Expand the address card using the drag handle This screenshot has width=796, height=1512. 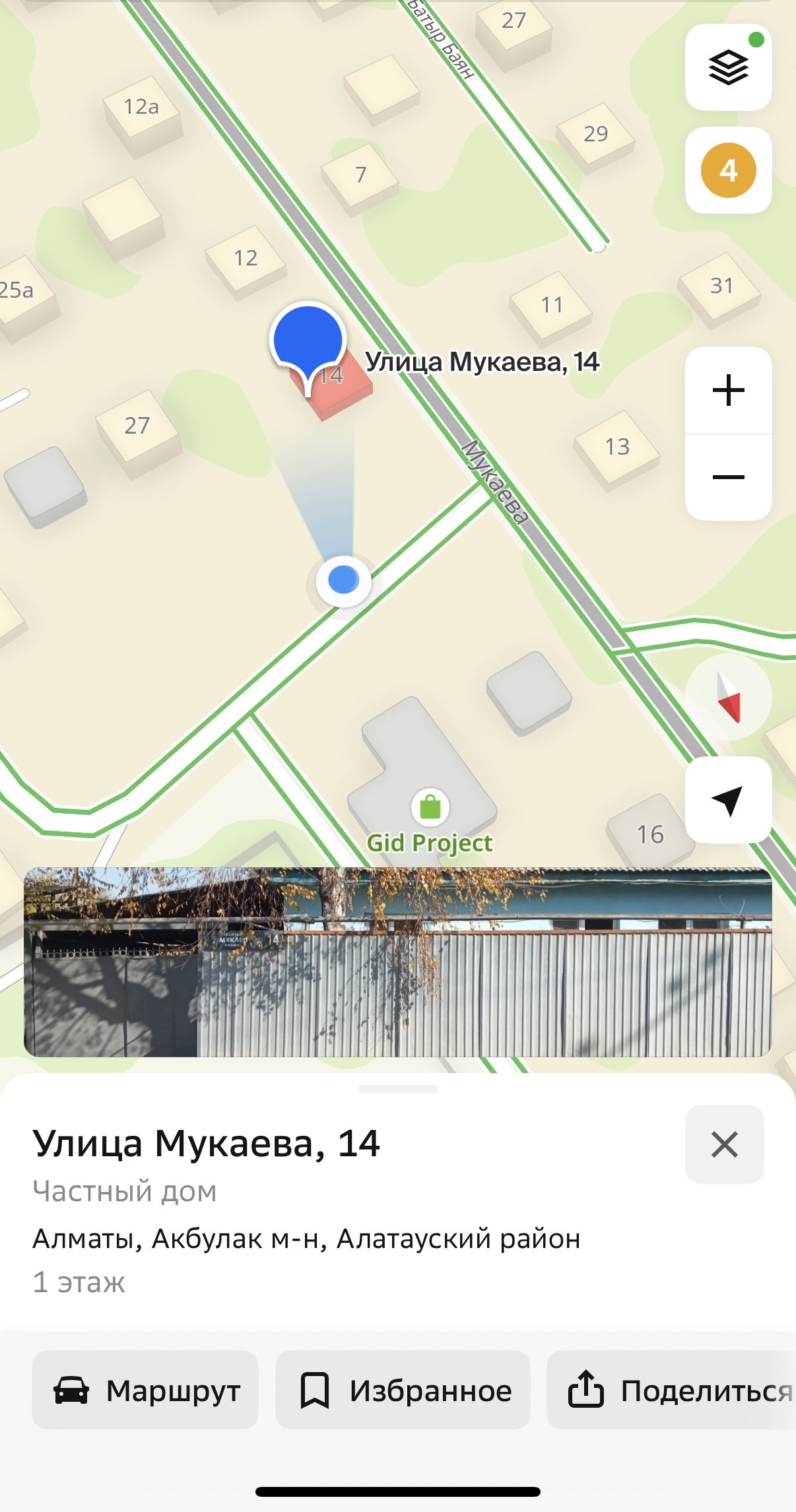(x=398, y=1089)
